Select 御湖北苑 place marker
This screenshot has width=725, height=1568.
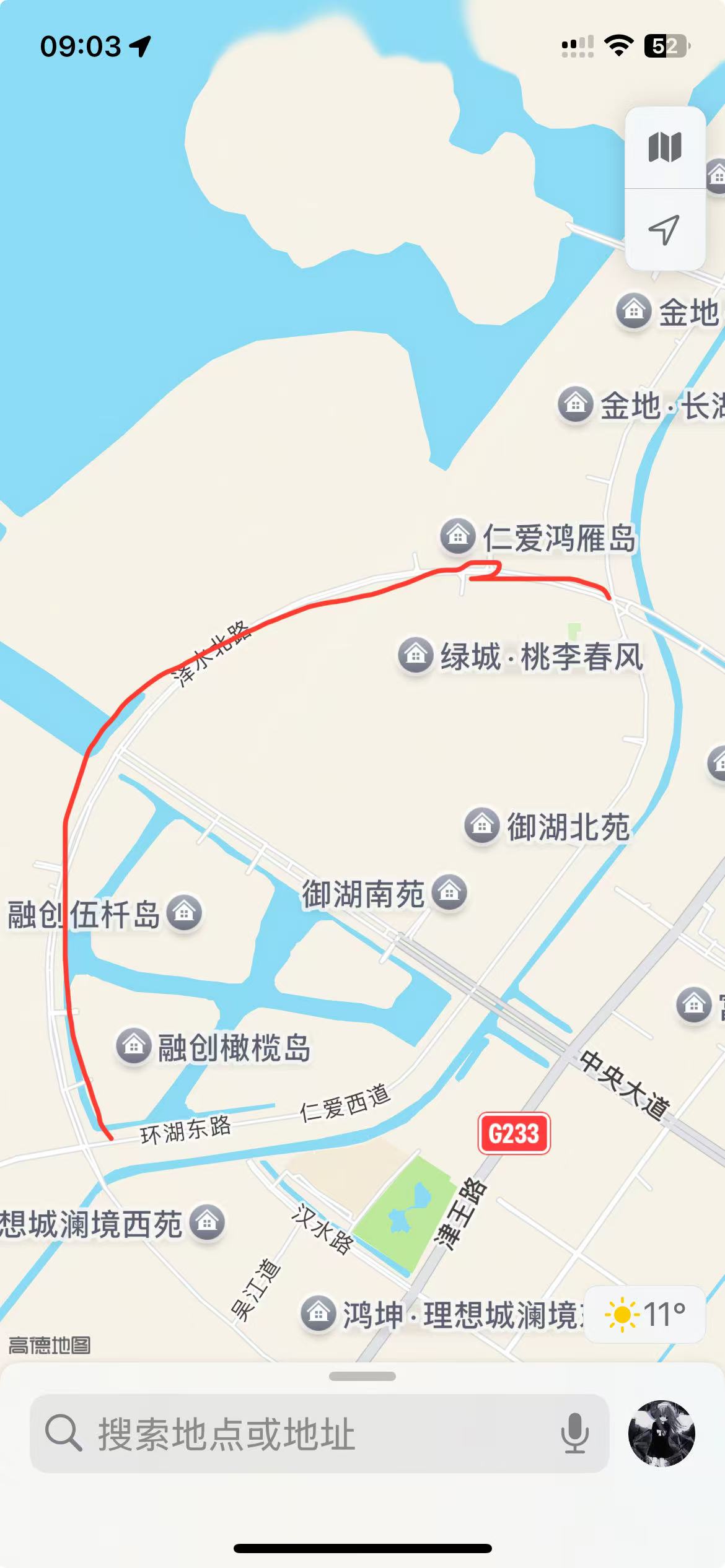[482, 825]
